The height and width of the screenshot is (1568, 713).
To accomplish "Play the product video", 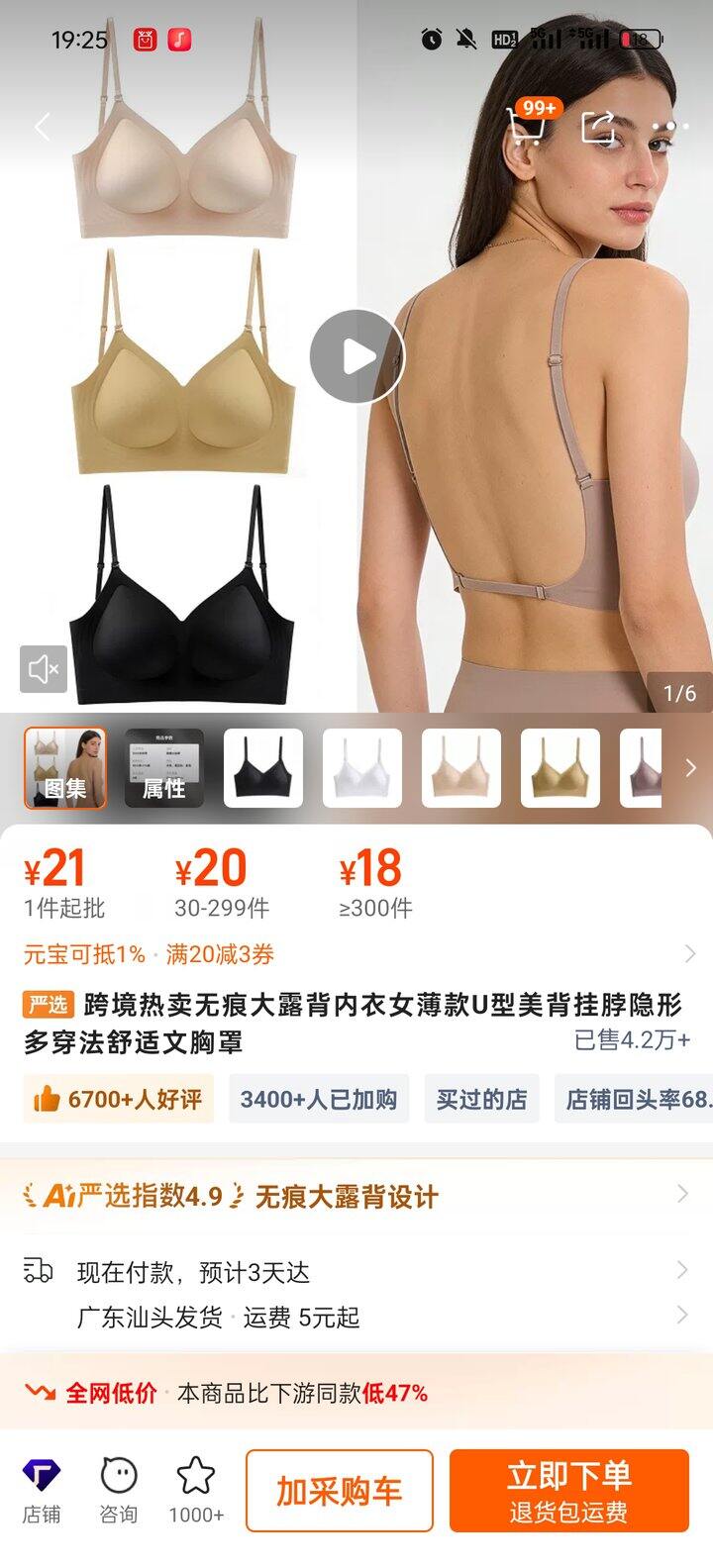I will [356, 356].
